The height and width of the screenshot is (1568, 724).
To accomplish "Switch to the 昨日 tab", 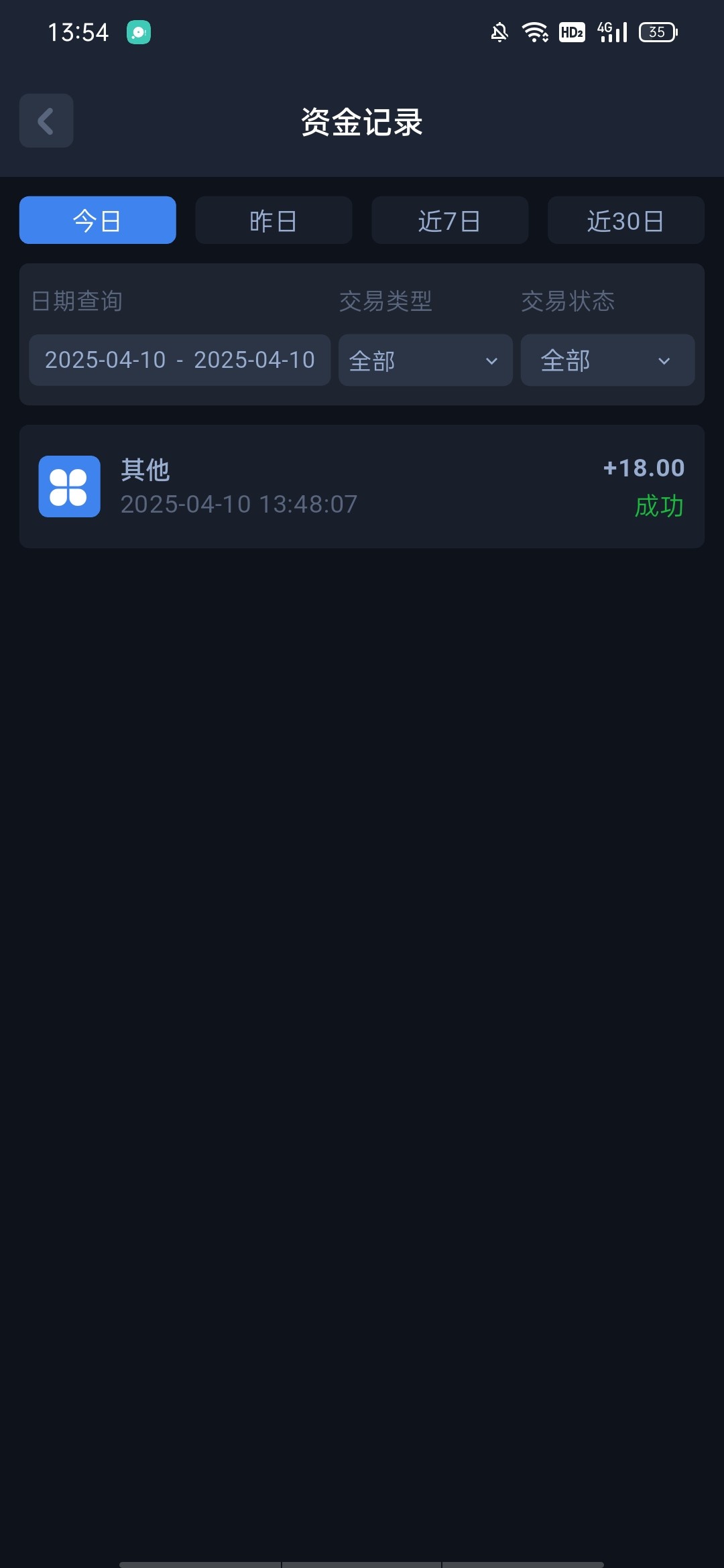I will pos(274,220).
